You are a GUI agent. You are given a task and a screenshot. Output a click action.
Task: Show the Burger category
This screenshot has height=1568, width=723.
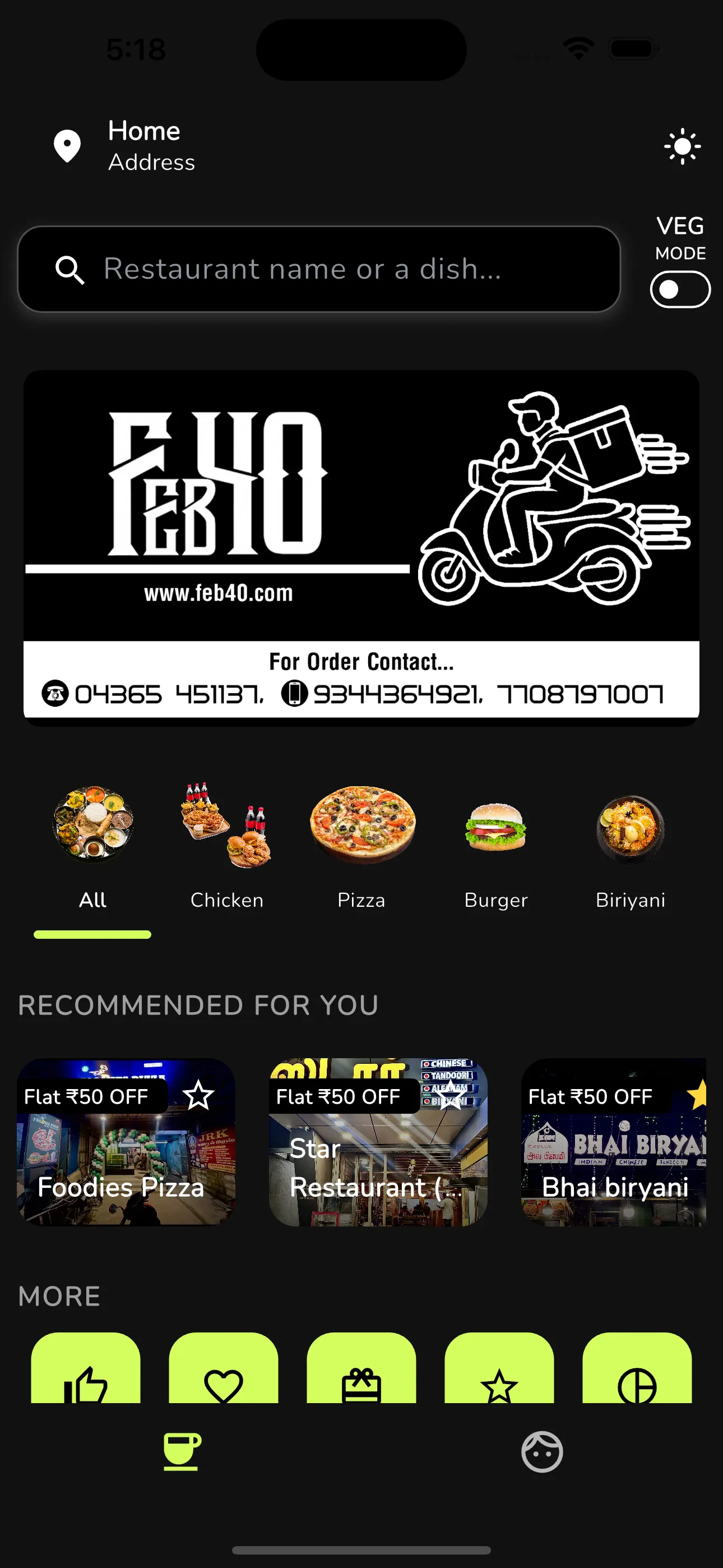point(496,846)
